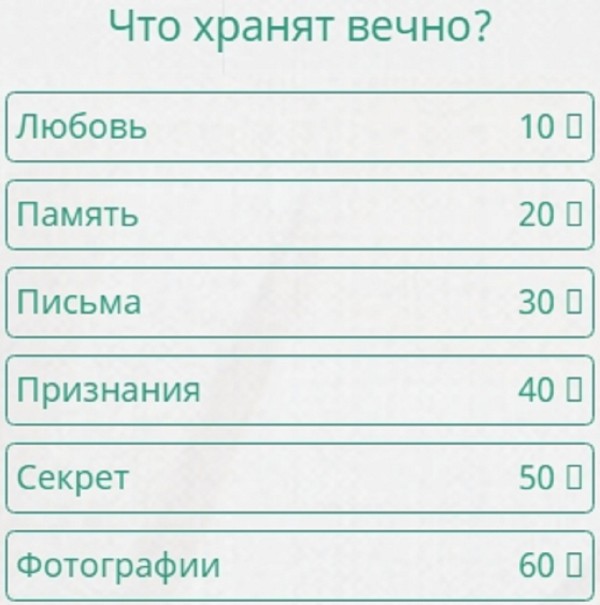Choose the Письма answer

click(300, 302)
